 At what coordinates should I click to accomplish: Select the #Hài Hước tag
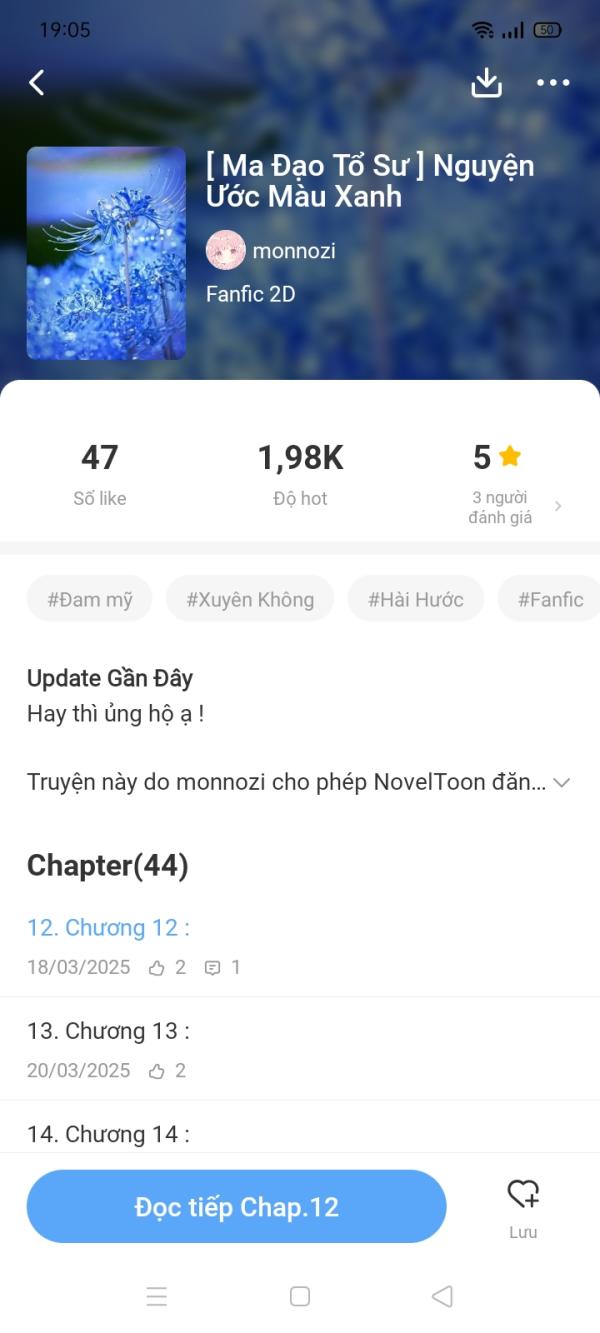[415, 599]
